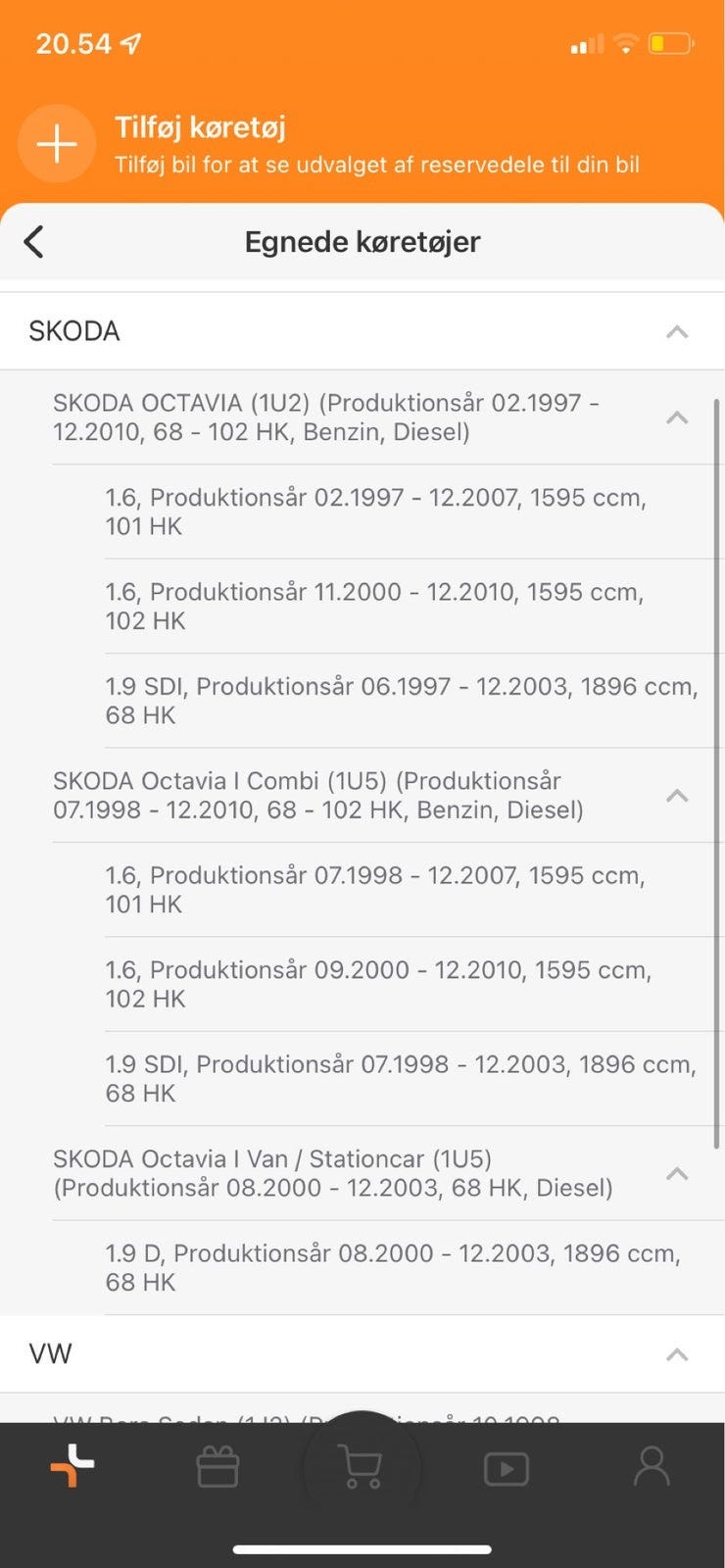Viewport: 725px width, 1568px height.
Task: Select 1.9 D 08.2000 - 12.2003
Action: tap(392, 1267)
